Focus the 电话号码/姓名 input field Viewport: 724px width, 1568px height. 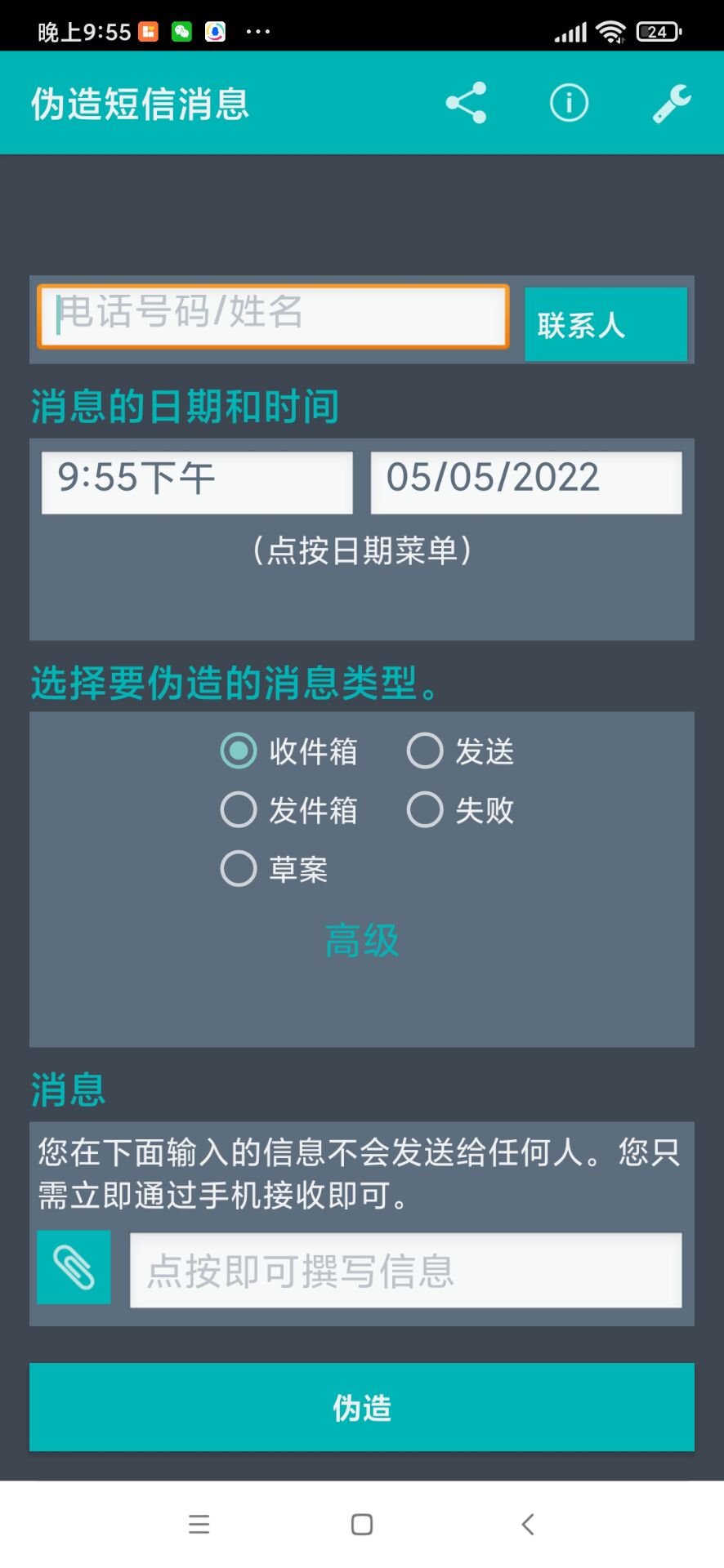273,316
